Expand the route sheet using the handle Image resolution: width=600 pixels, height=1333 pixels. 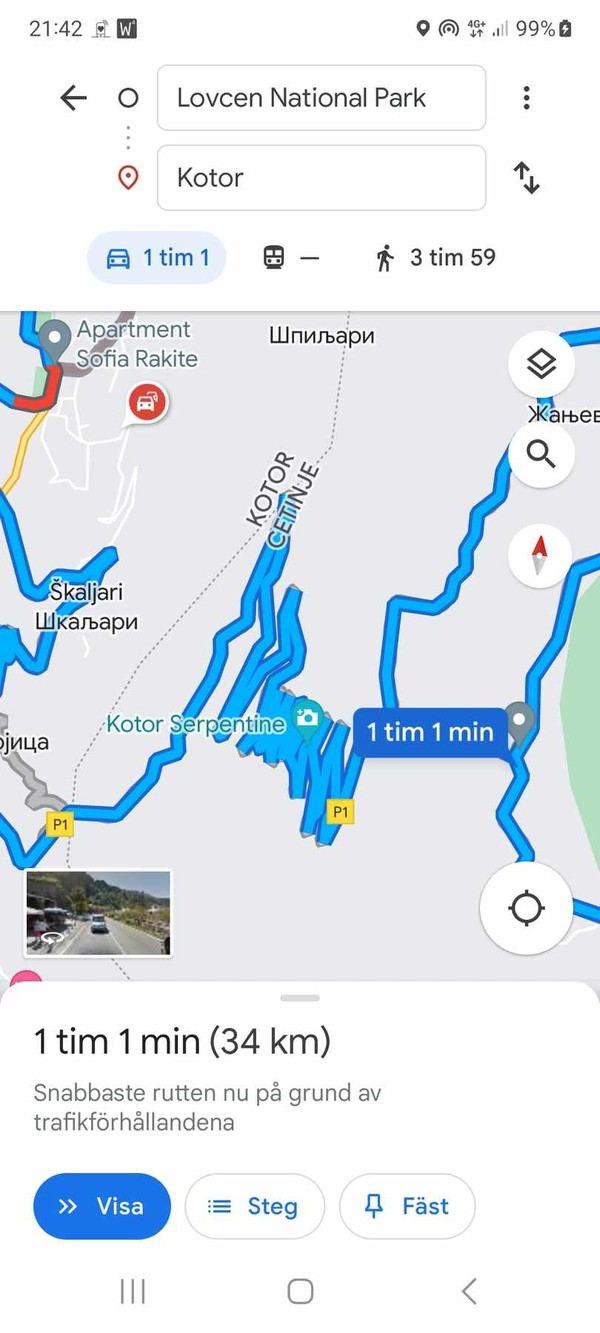click(x=300, y=998)
